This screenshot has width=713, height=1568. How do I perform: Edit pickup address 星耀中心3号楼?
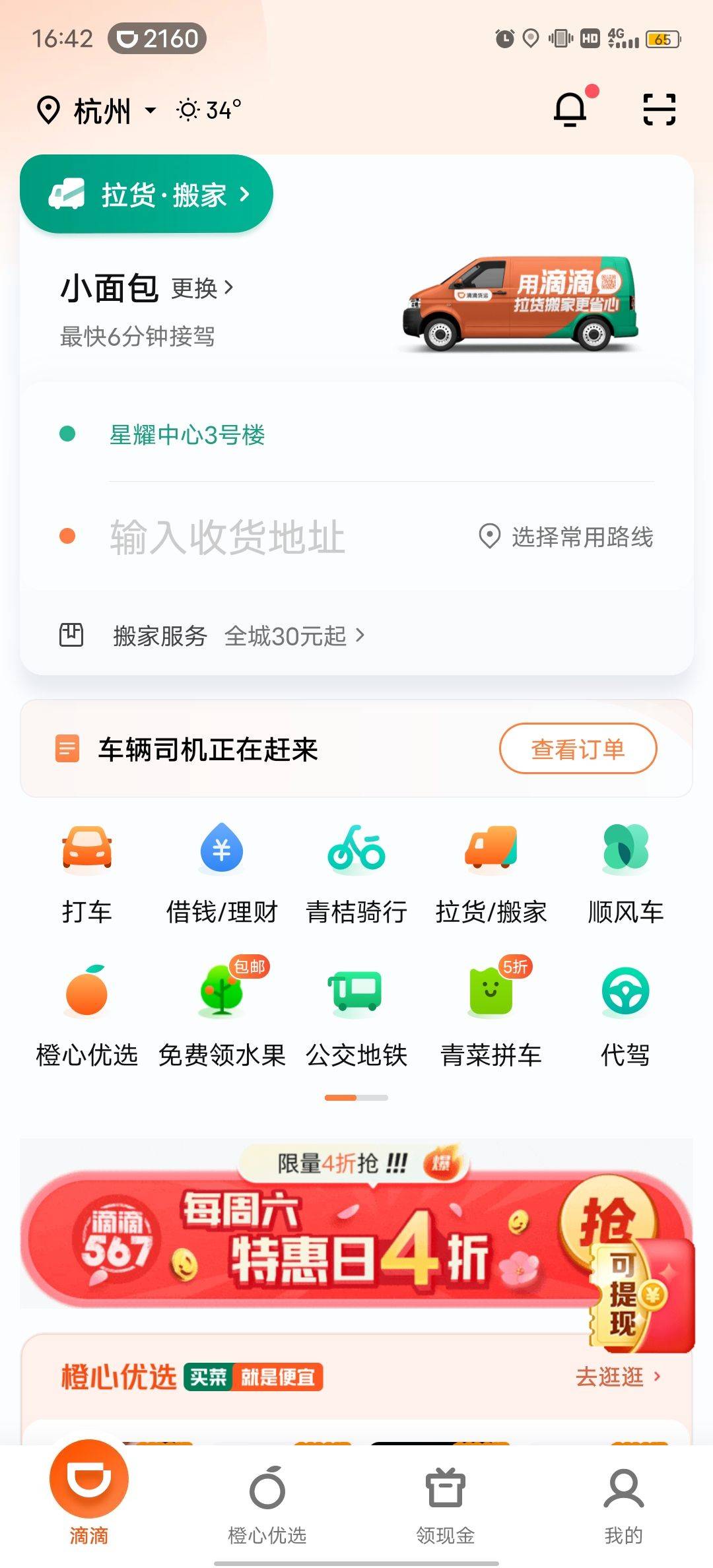pos(187,435)
